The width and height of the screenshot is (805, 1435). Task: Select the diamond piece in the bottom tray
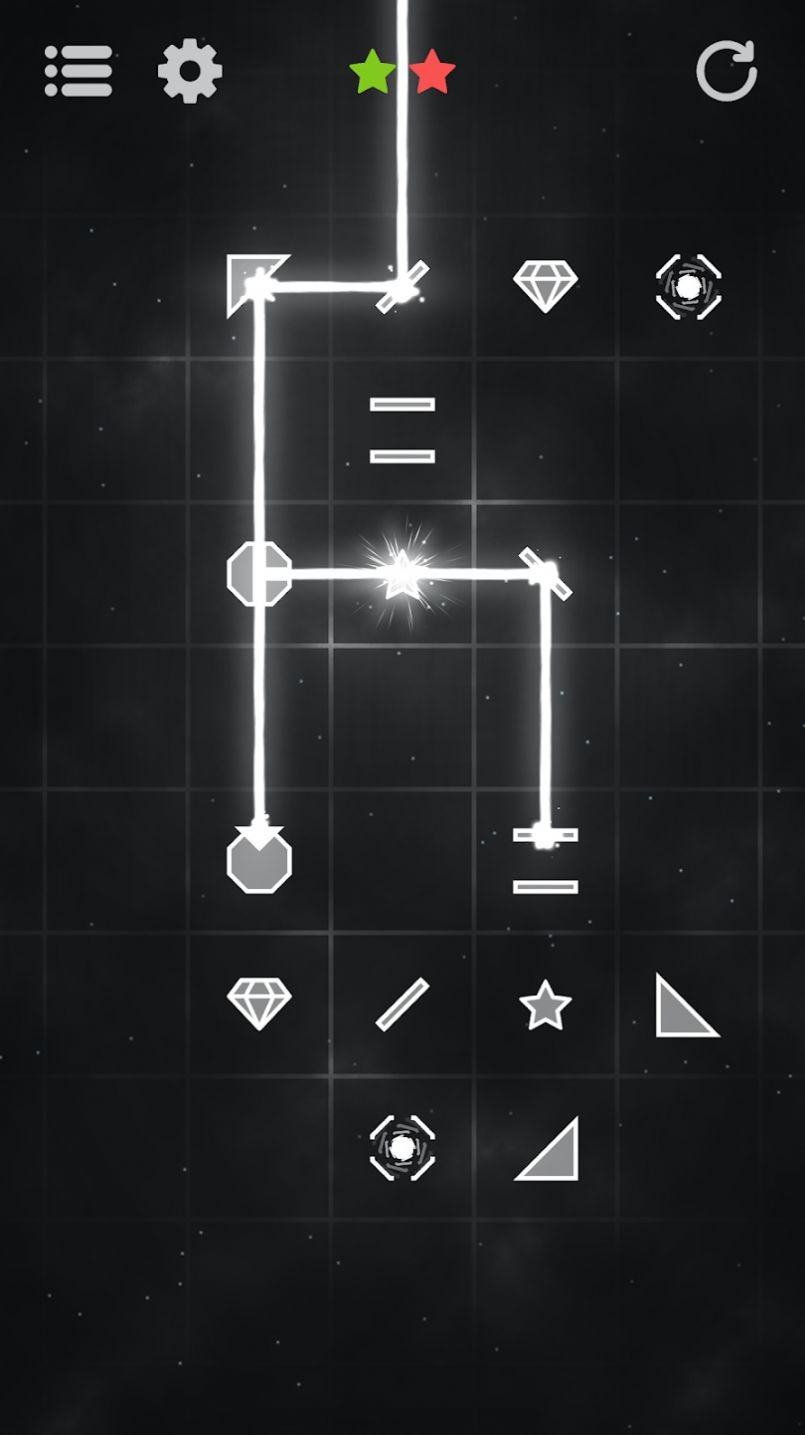259,1003
